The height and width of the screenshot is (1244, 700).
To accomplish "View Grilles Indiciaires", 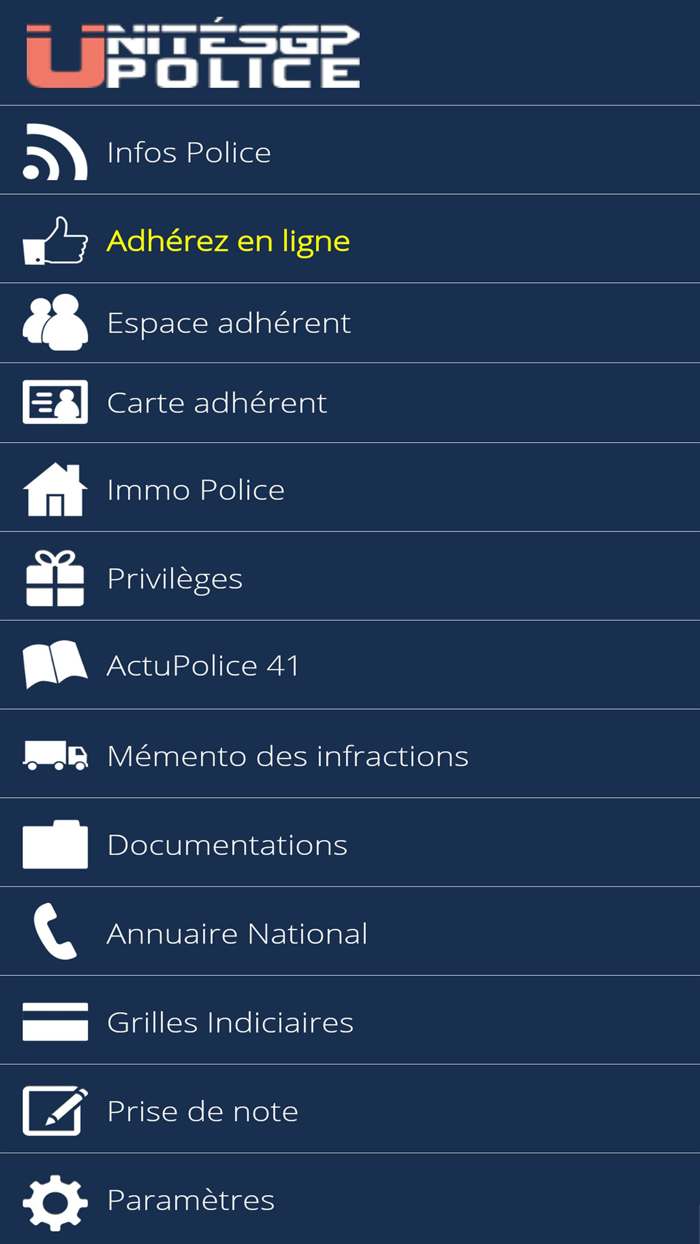I will [x=230, y=1023].
